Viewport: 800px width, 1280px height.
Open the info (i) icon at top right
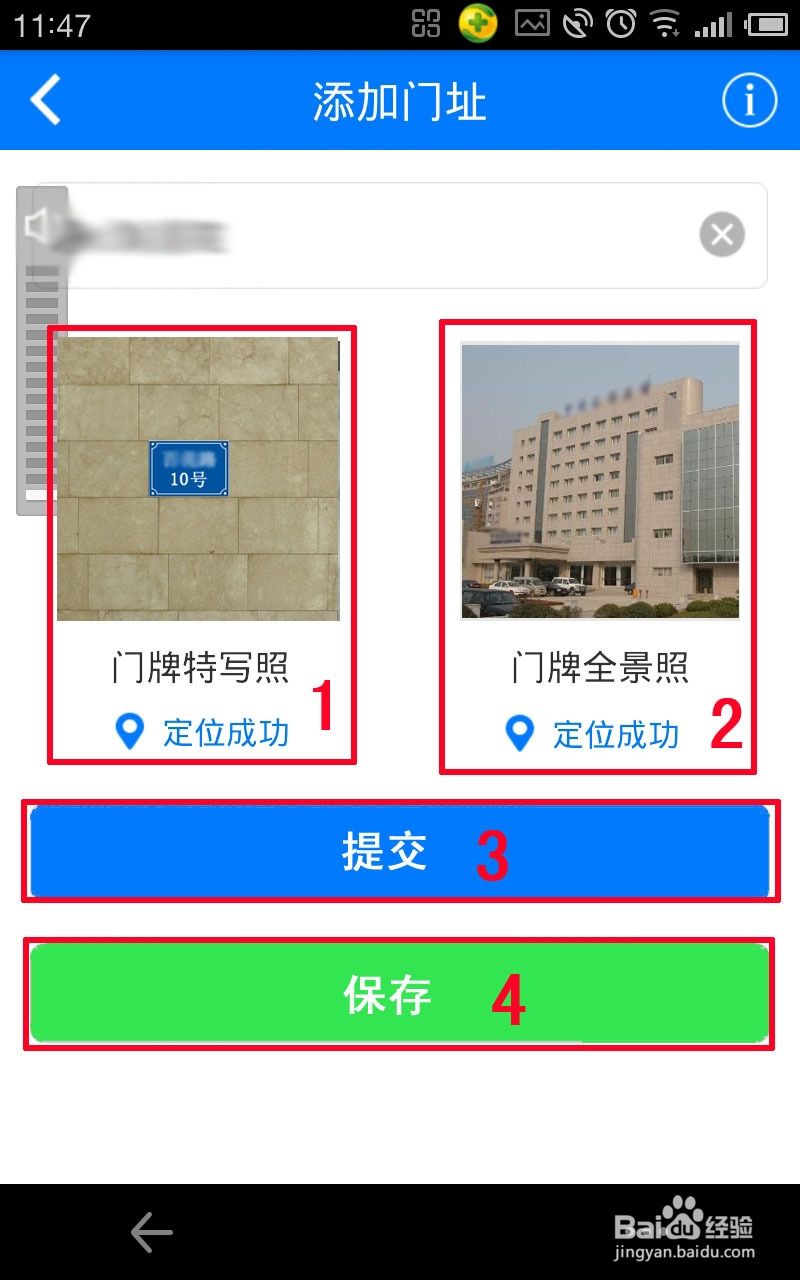pyautogui.click(x=748, y=99)
